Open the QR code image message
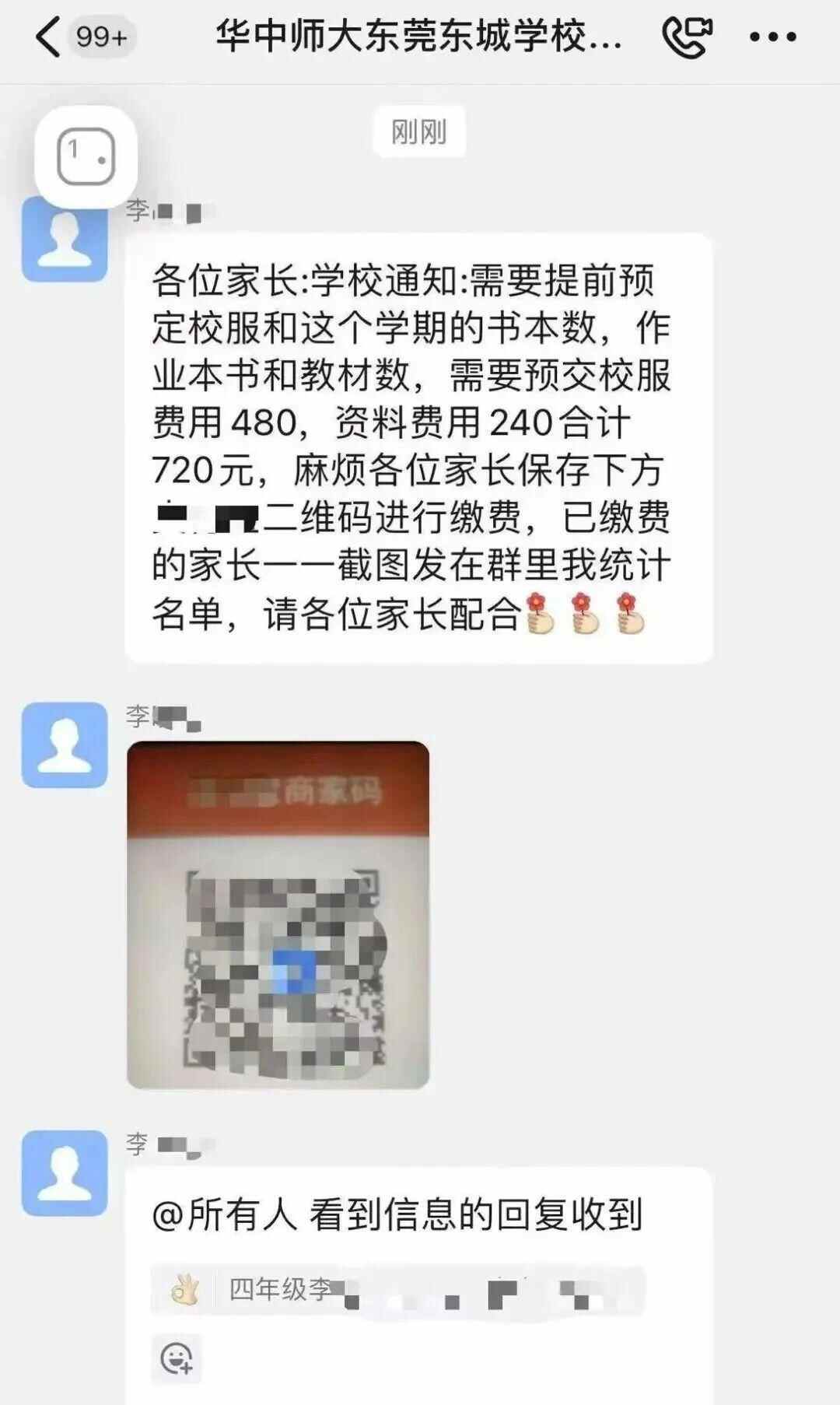The width and height of the screenshot is (840, 1405). [278, 915]
